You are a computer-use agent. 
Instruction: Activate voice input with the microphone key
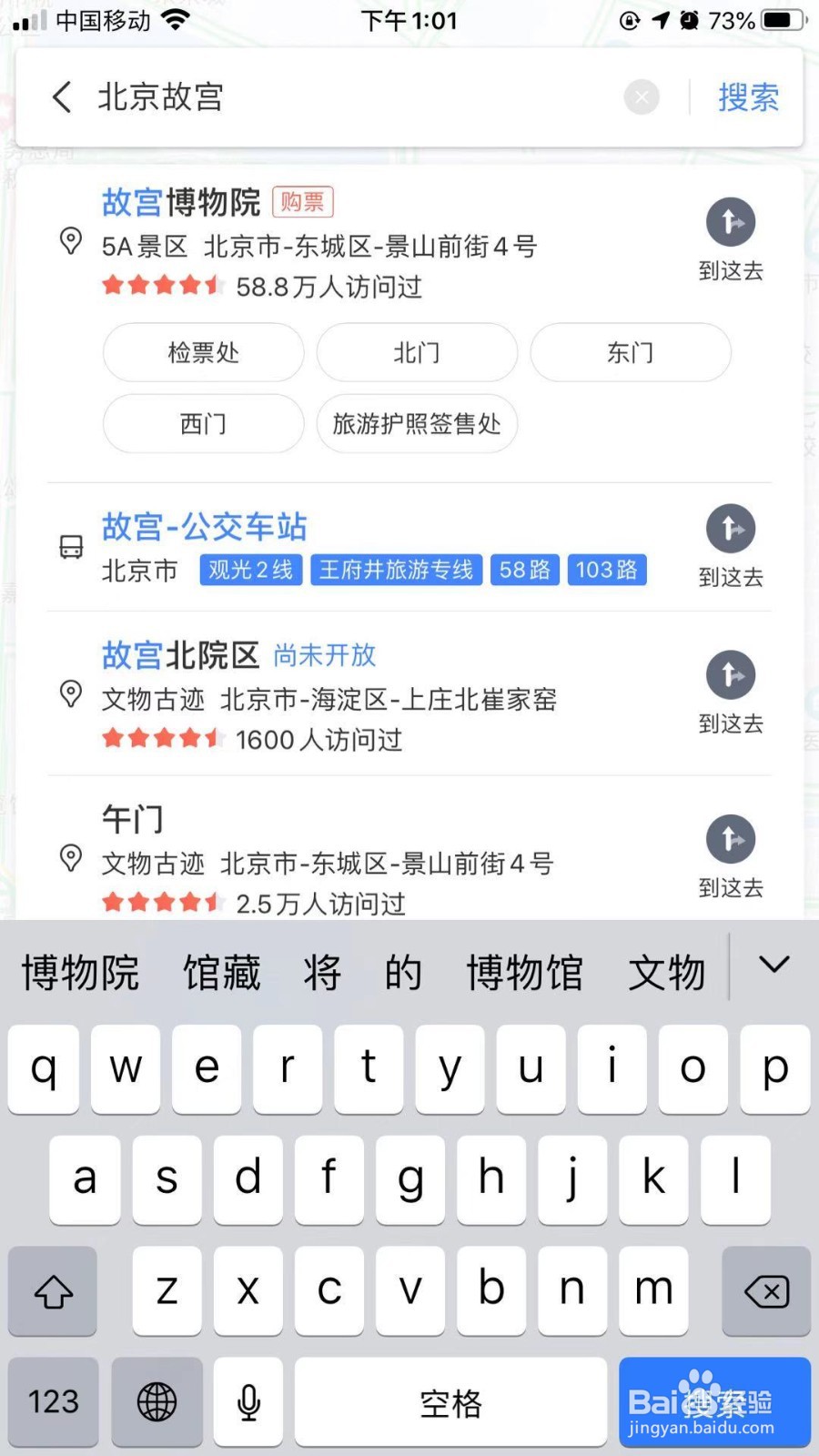point(248,1401)
